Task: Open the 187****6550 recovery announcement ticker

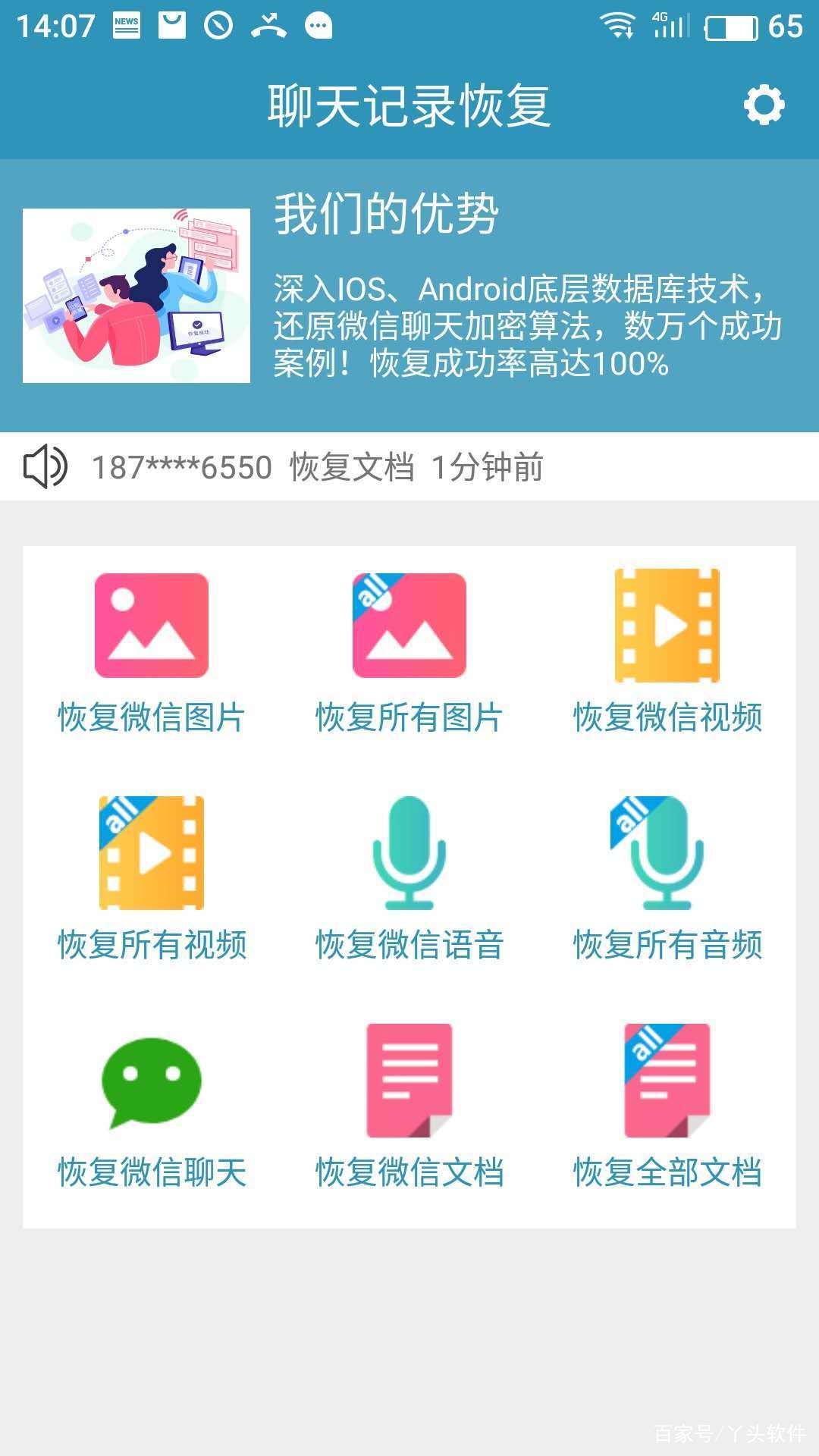Action: (x=318, y=469)
